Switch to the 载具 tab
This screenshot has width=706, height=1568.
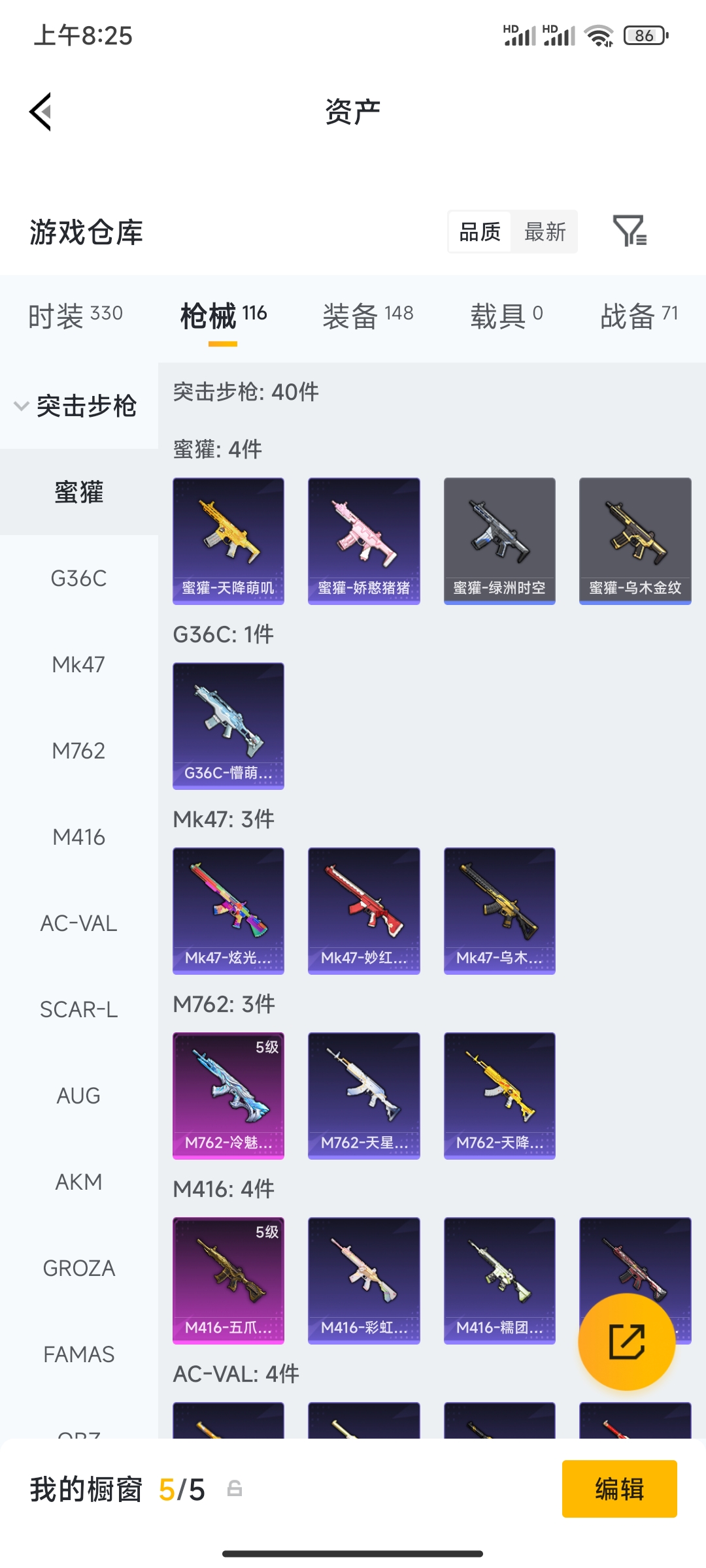[506, 316]
